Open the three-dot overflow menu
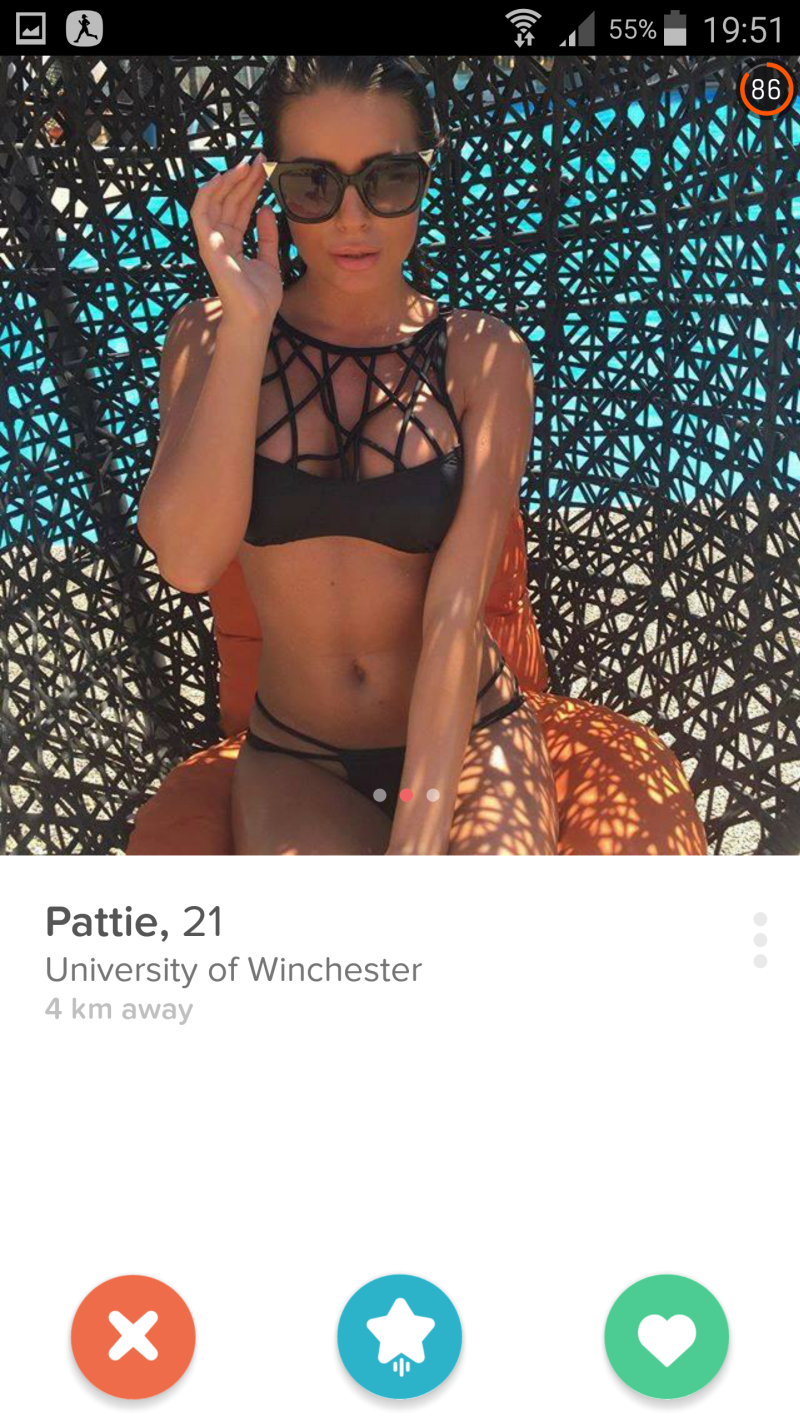 (x=760, y=940)
